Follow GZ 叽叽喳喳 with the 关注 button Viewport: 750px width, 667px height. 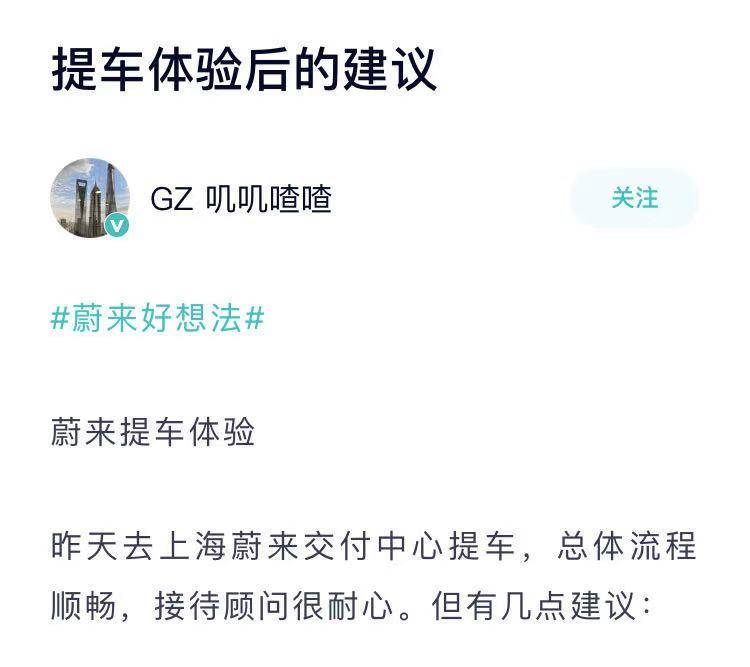tap(634, 198)
